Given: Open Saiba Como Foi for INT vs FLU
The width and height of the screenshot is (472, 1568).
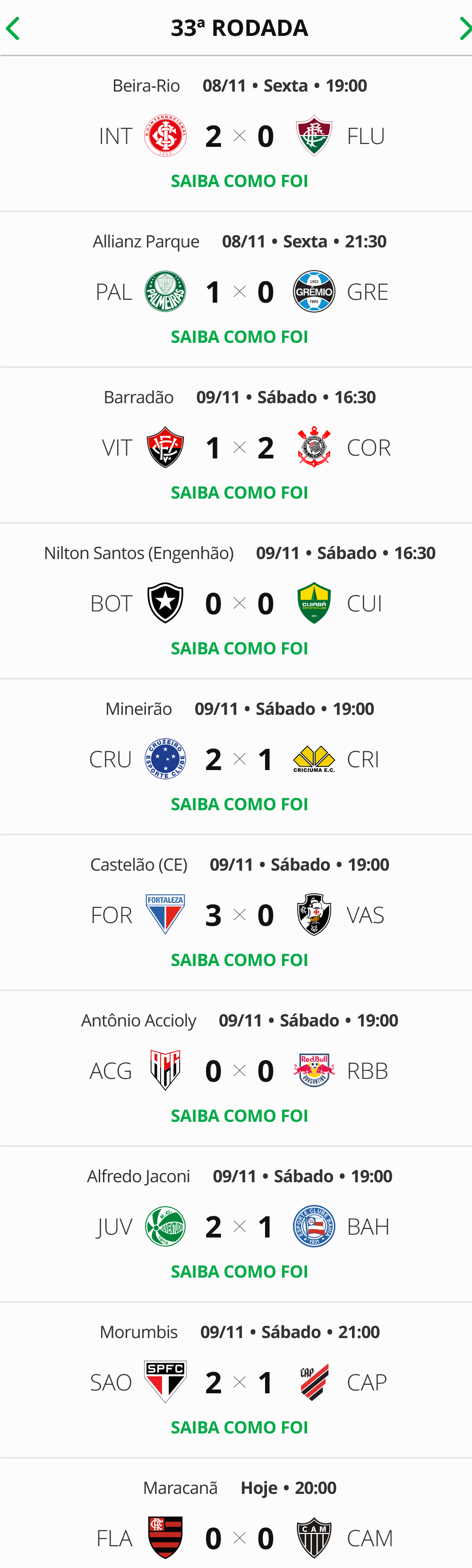Looking at the screenshot, I should coord(240,181).
